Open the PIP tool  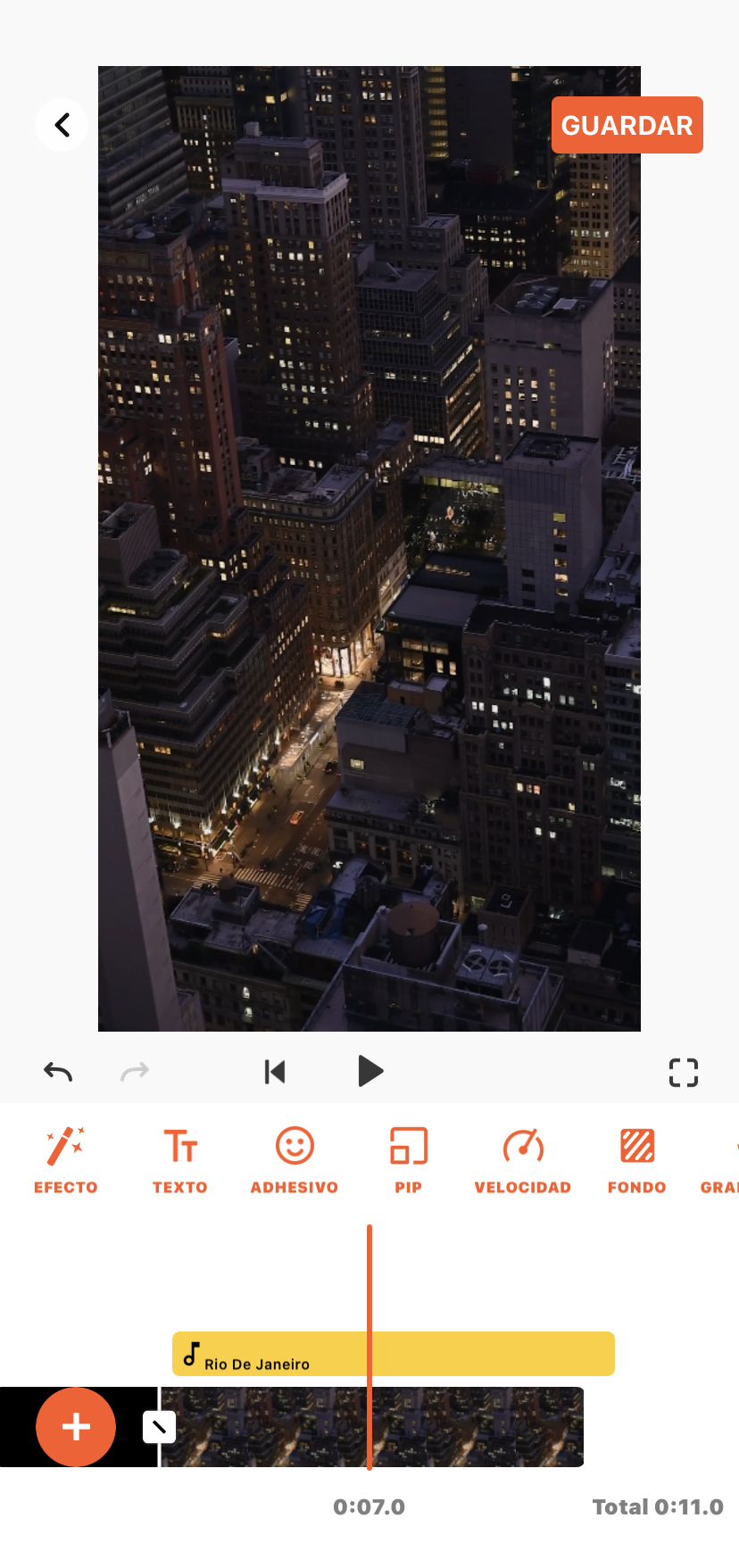pos(408,1159)
